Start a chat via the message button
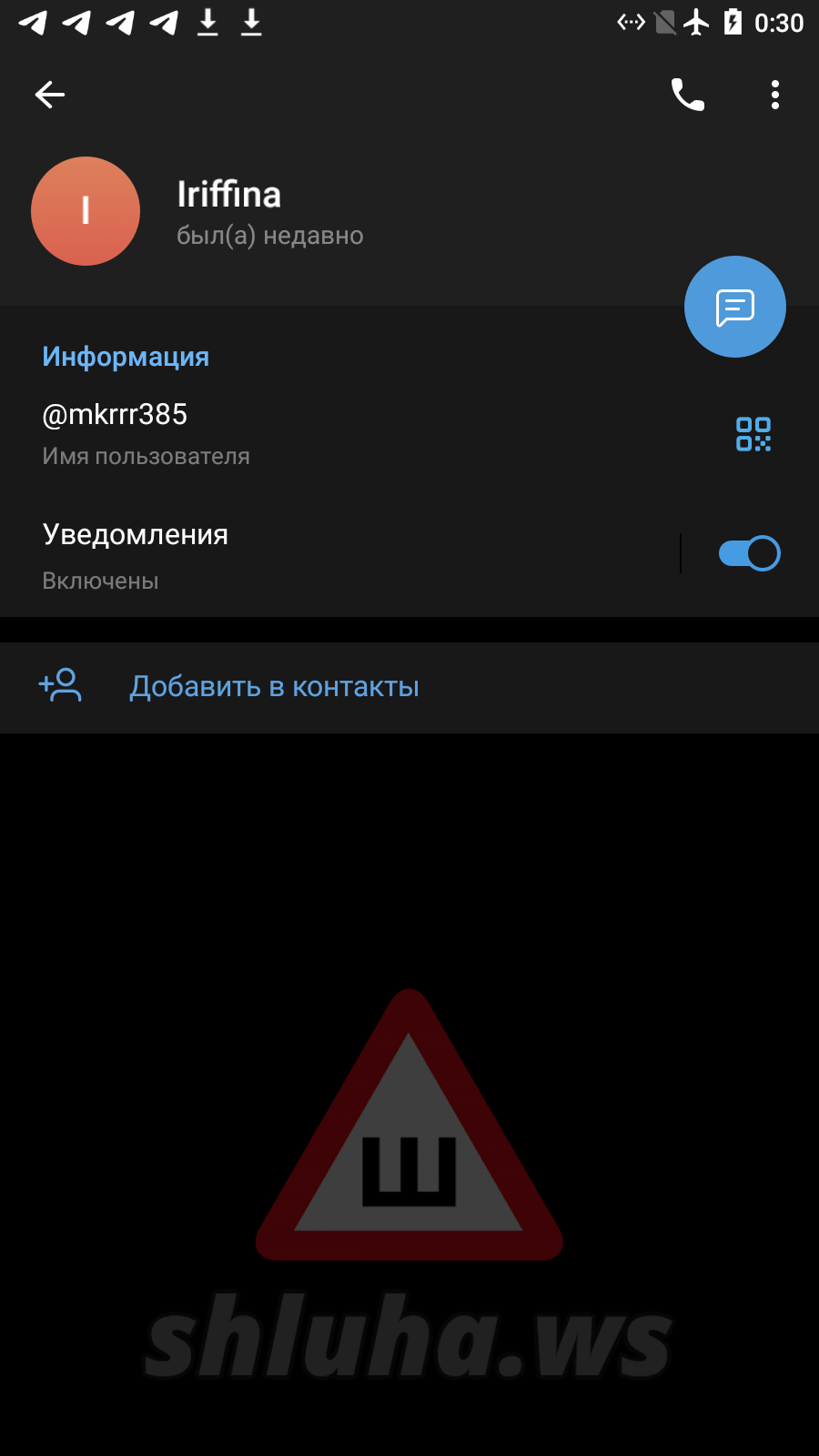This screenshot has width=819, height=1456. [735, 307]
